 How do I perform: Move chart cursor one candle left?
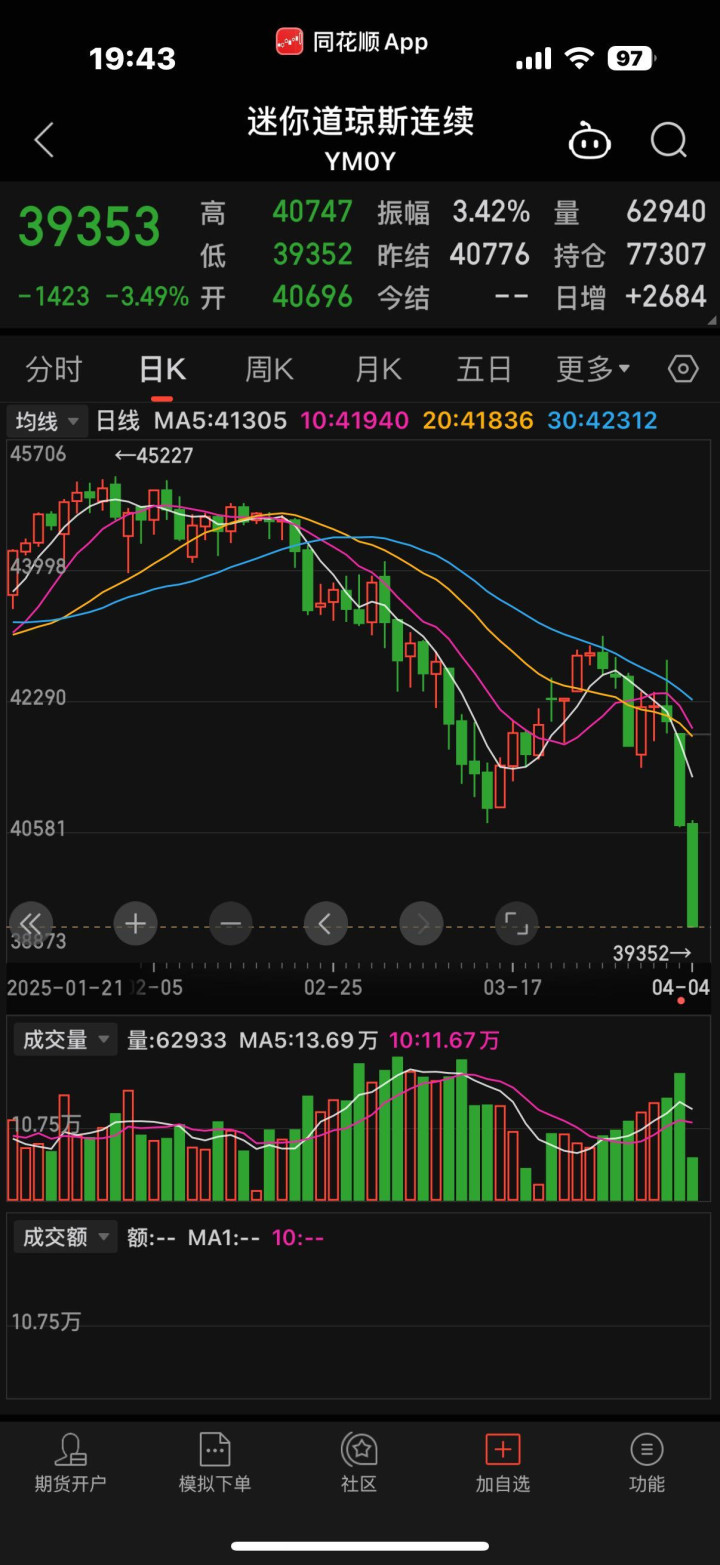[x=325, y=923]
